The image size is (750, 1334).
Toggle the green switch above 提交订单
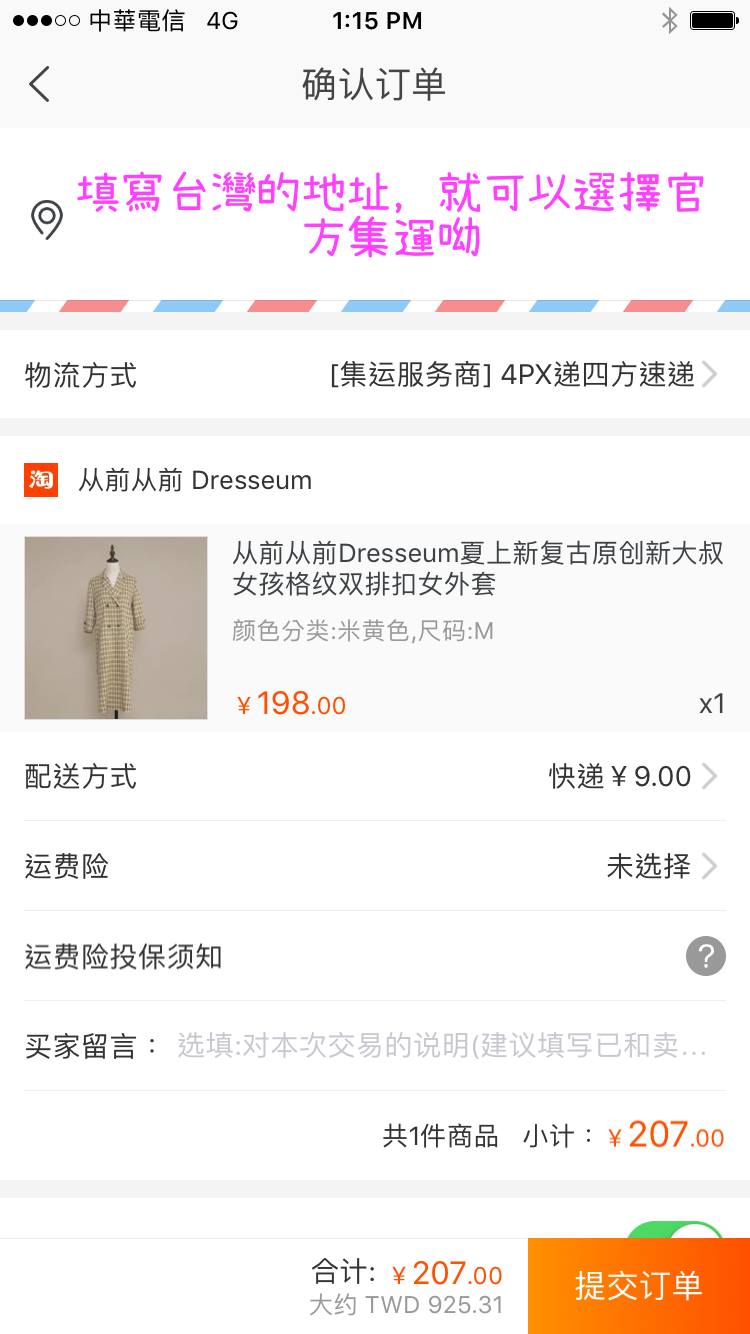676,1230
